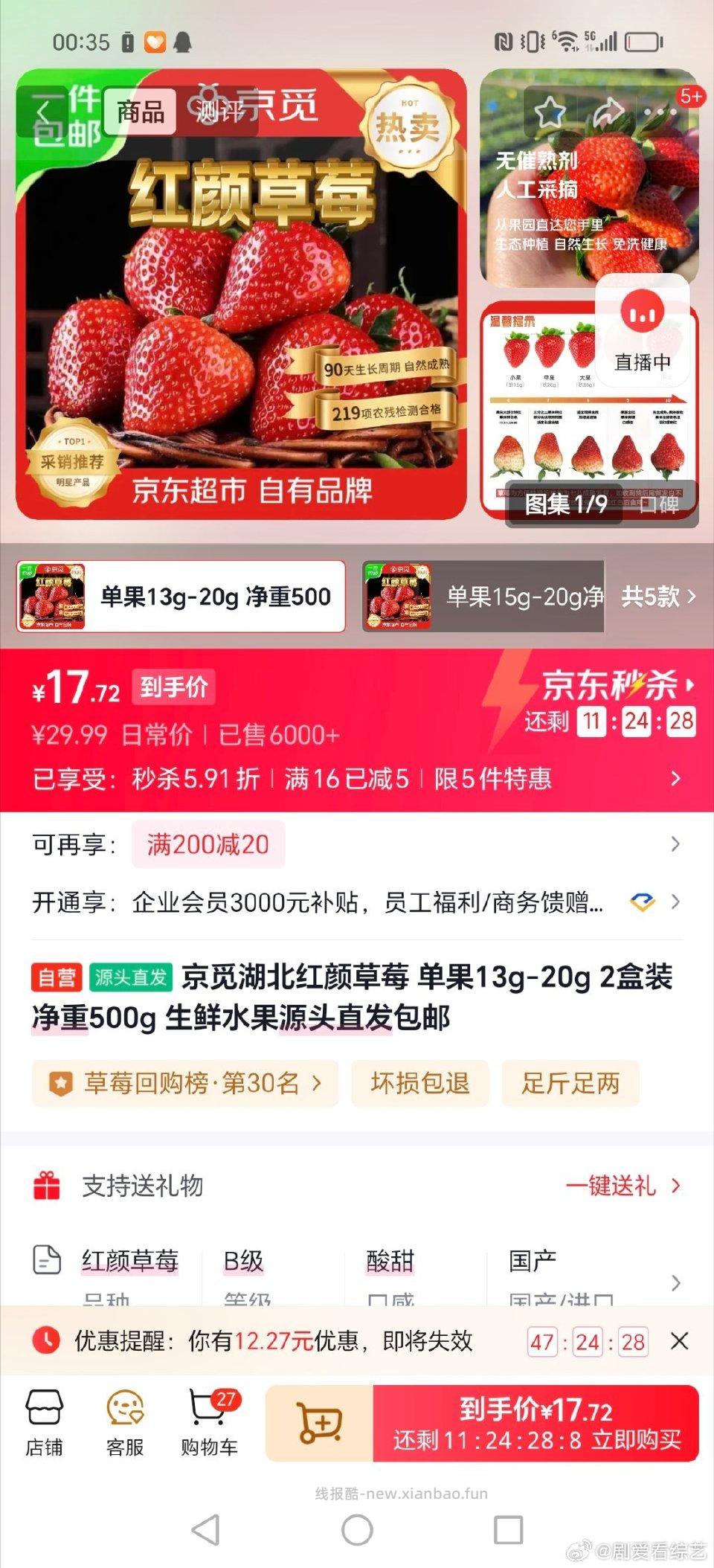
Task: Favorite the product with the star icon
Action: pos(548,112)
